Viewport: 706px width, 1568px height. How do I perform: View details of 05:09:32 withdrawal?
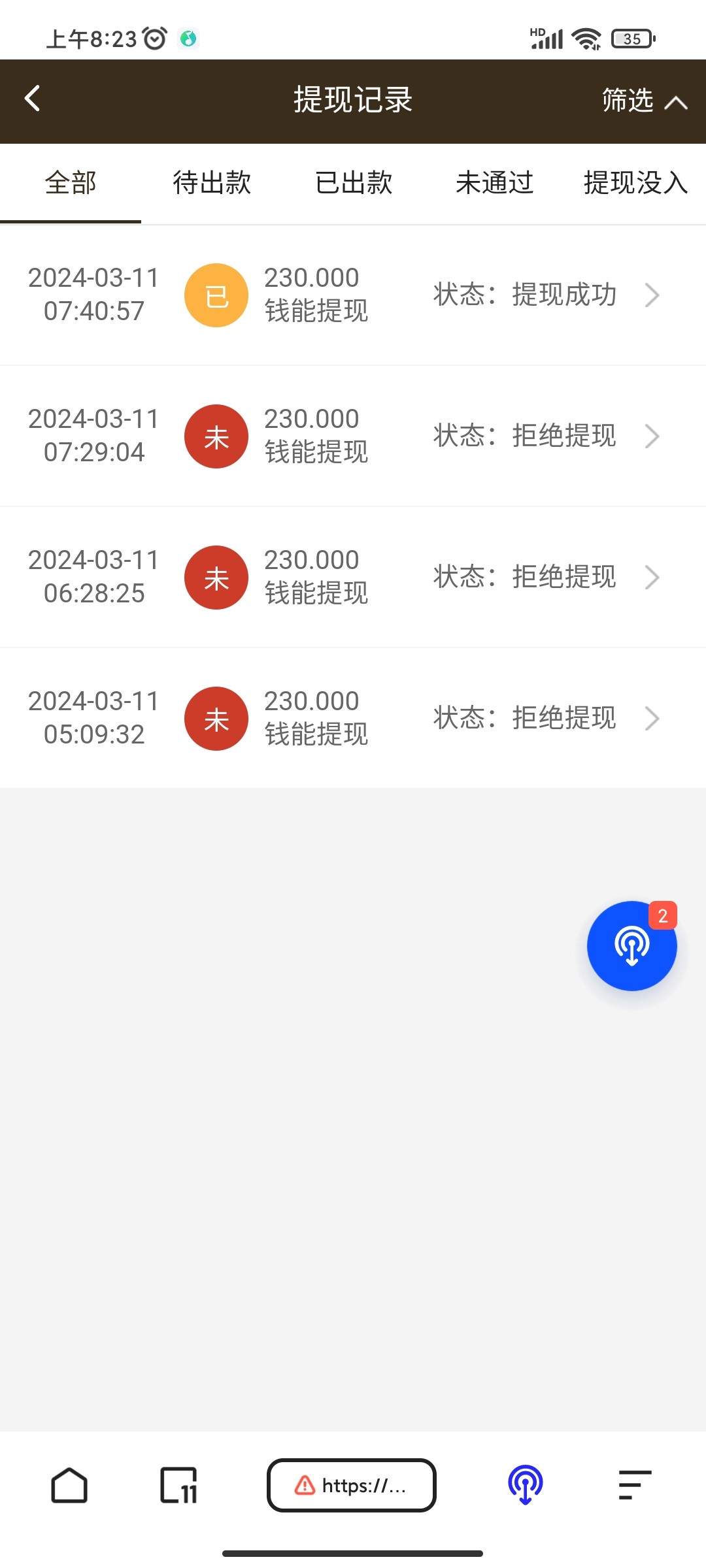tap(353, 719)
